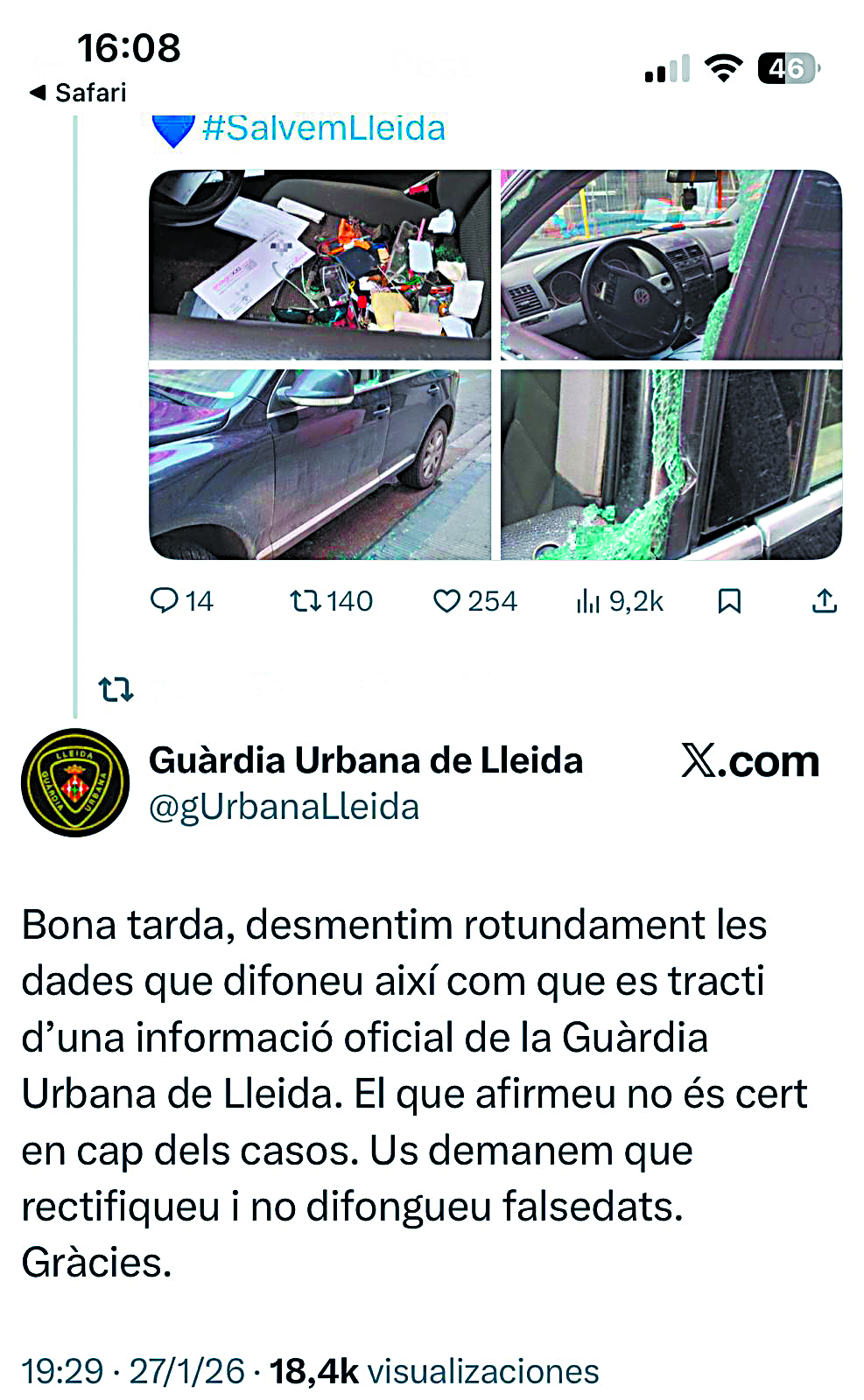
Task: Open photo of shattered green glass on seat
Action: (x=671, y=464)
